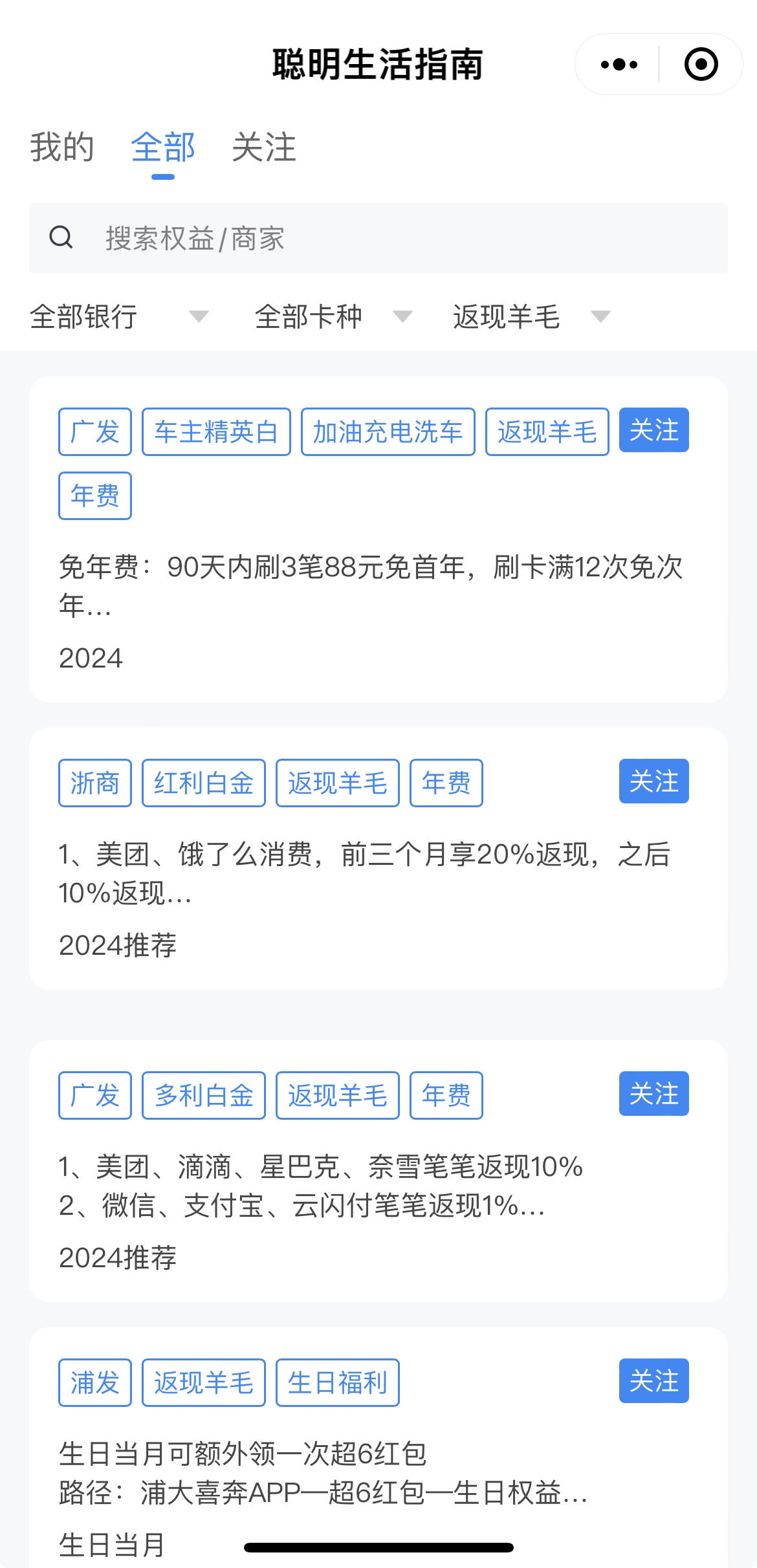Open the 免年费 90天内刷3笔 benefit card

click(378, 539)
